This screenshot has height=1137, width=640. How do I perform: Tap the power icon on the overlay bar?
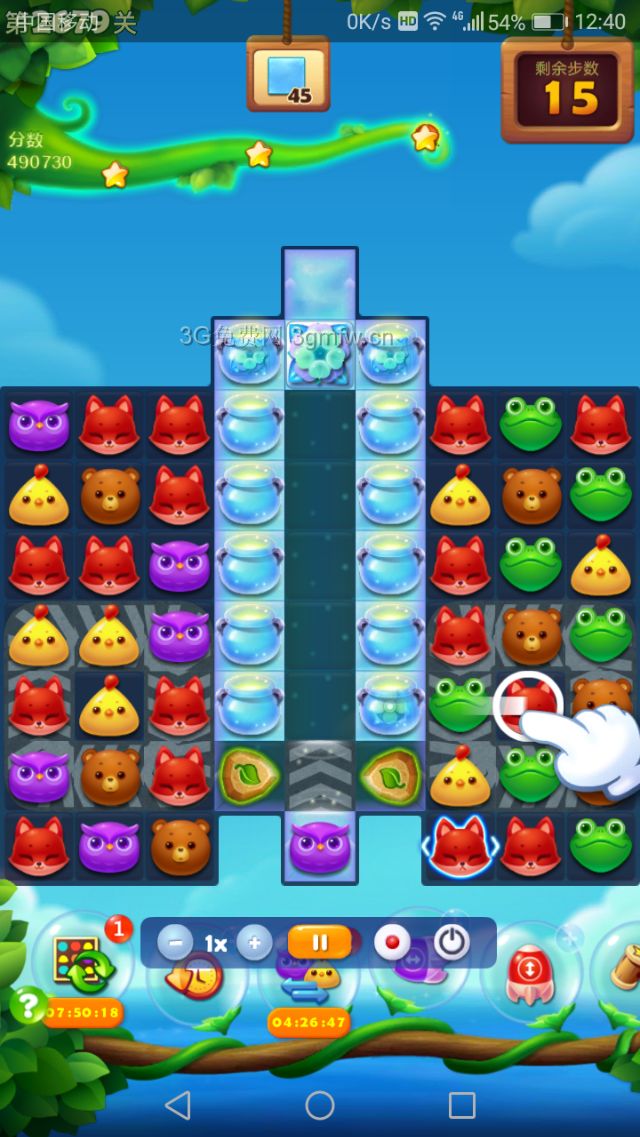click(452, 942)
